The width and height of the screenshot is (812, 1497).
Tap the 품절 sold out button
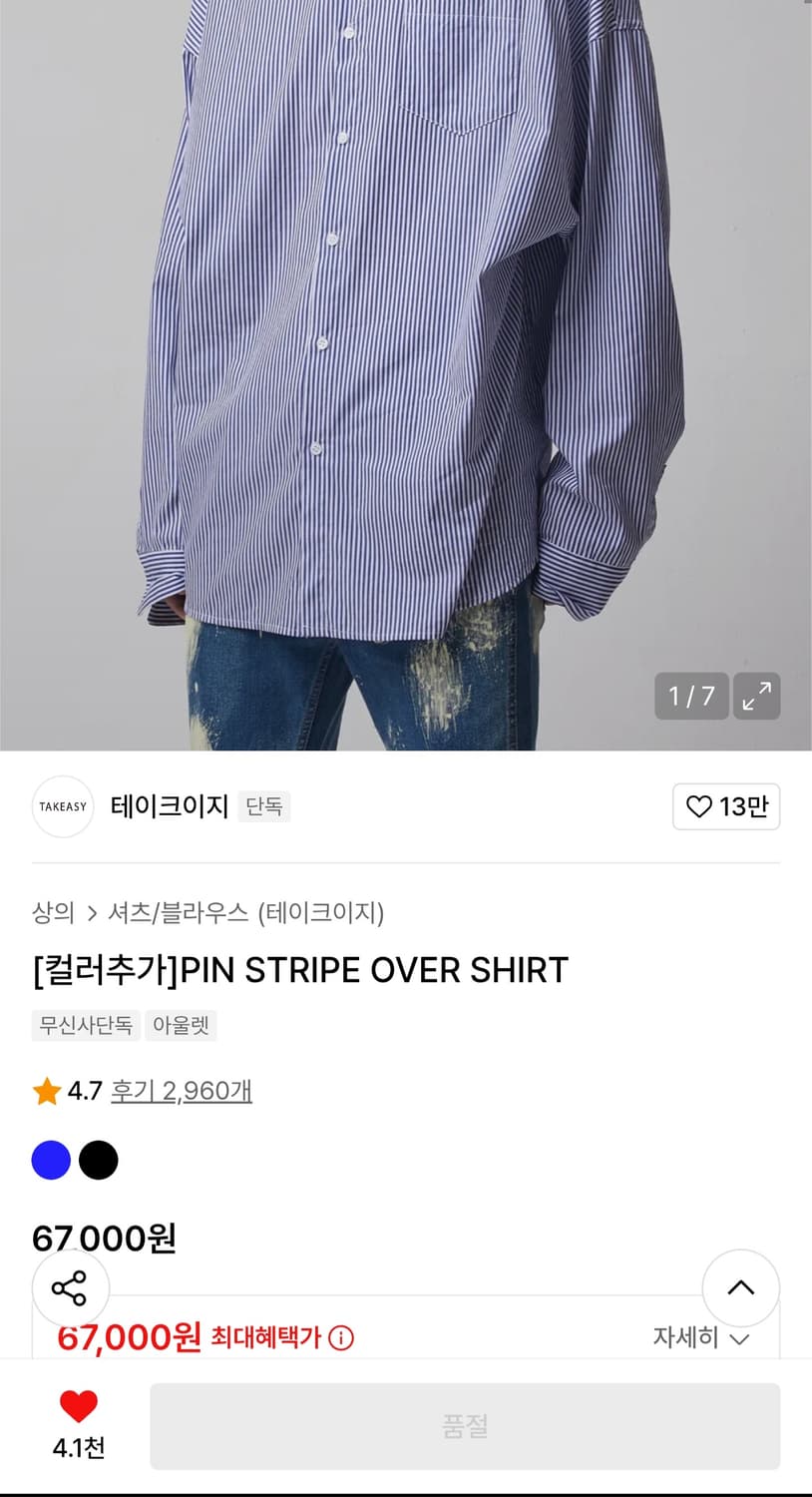click(x=465, y=1425)
